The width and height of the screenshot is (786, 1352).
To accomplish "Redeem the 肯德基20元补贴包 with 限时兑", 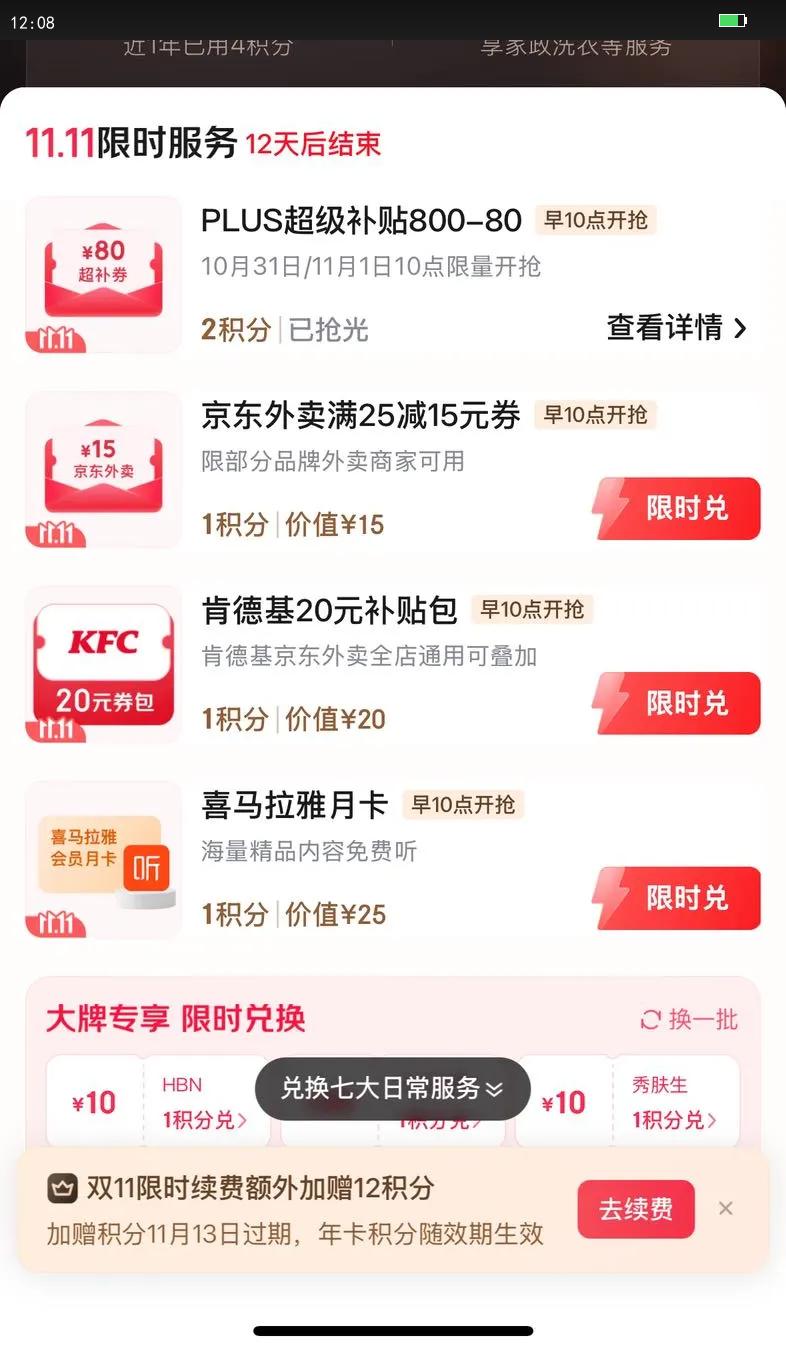I will (x=676, y=703).
